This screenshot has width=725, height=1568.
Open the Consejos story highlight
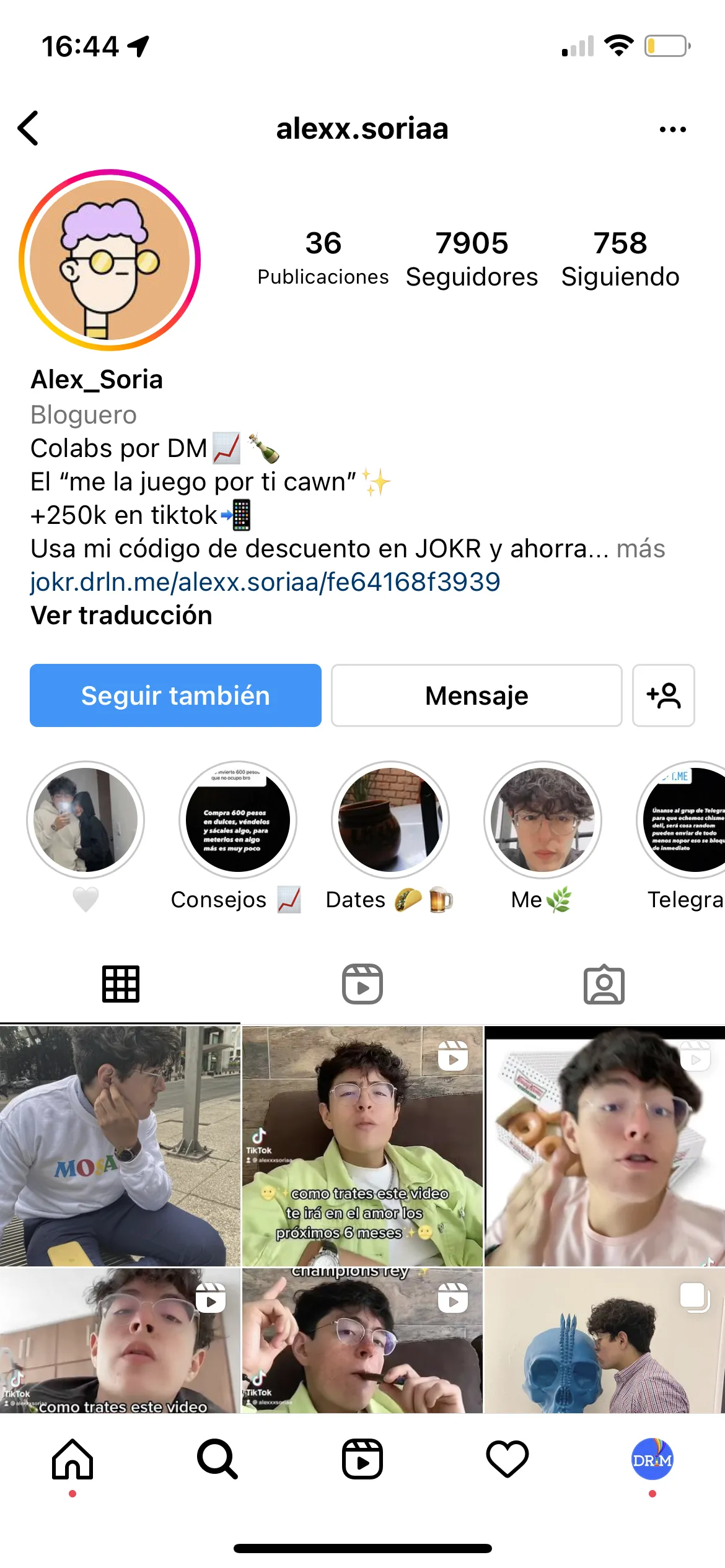tap(237, 820)
